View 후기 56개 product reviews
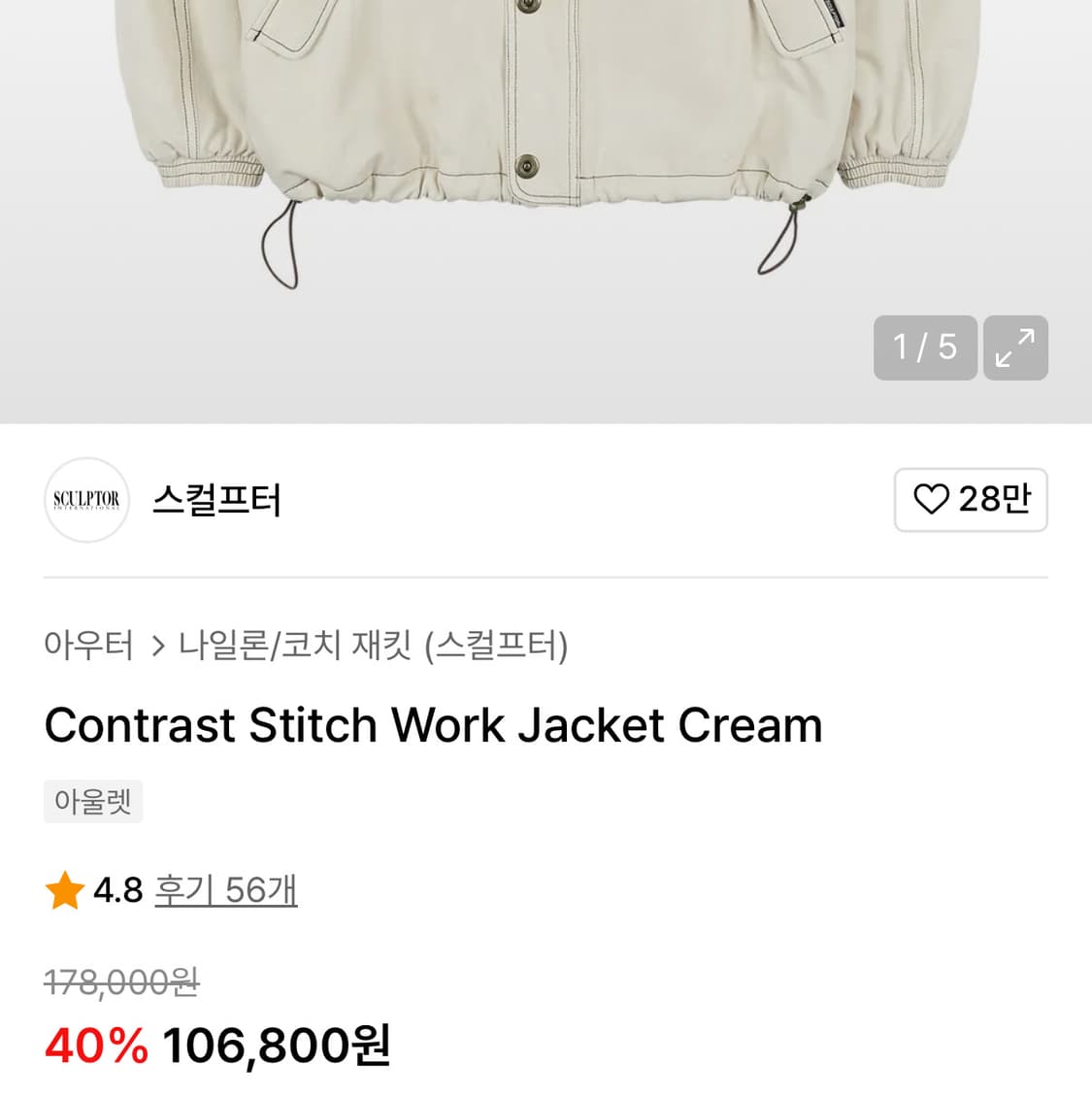The height and width of the screenshot is (1096, 1092). (225, 890)
